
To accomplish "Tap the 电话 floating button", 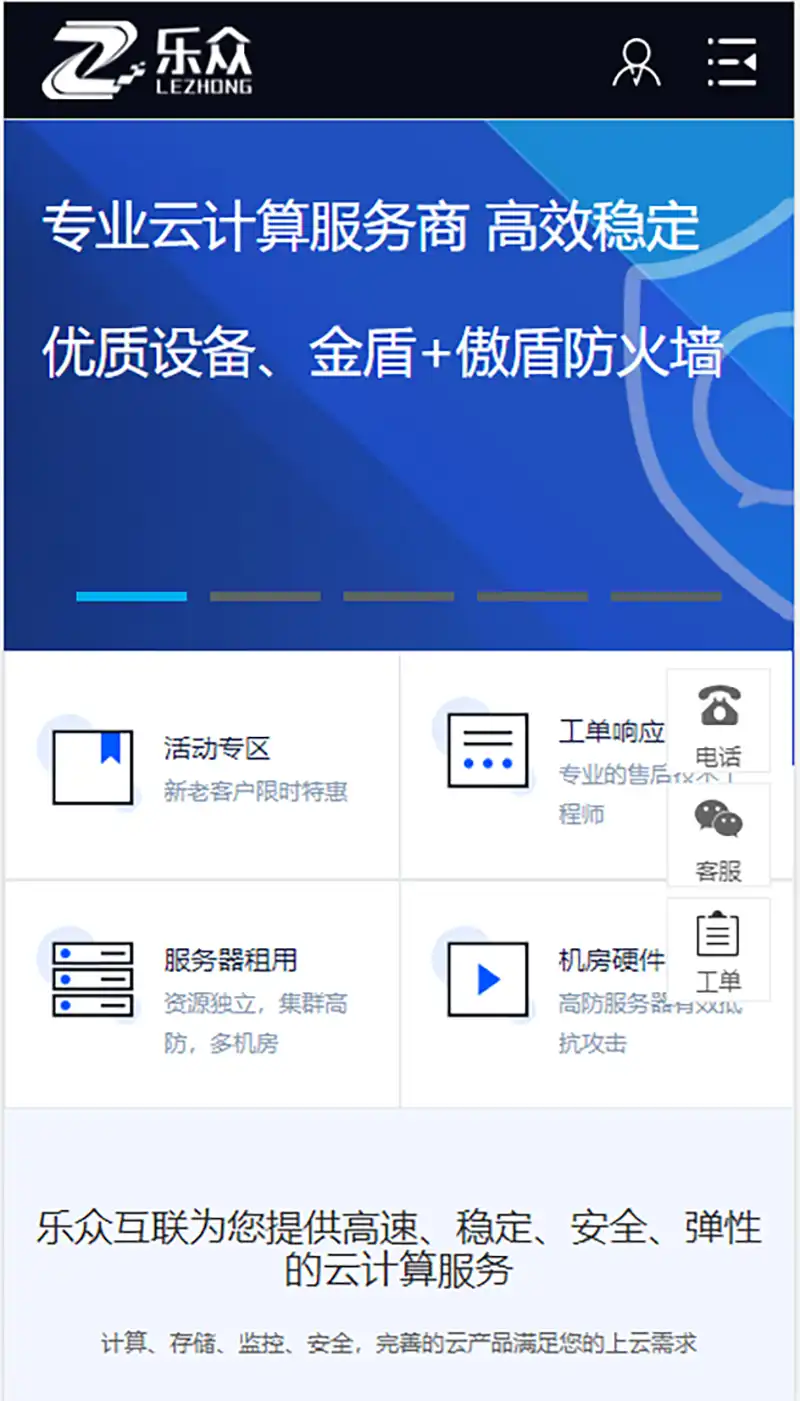I will (x=718, y=721).
